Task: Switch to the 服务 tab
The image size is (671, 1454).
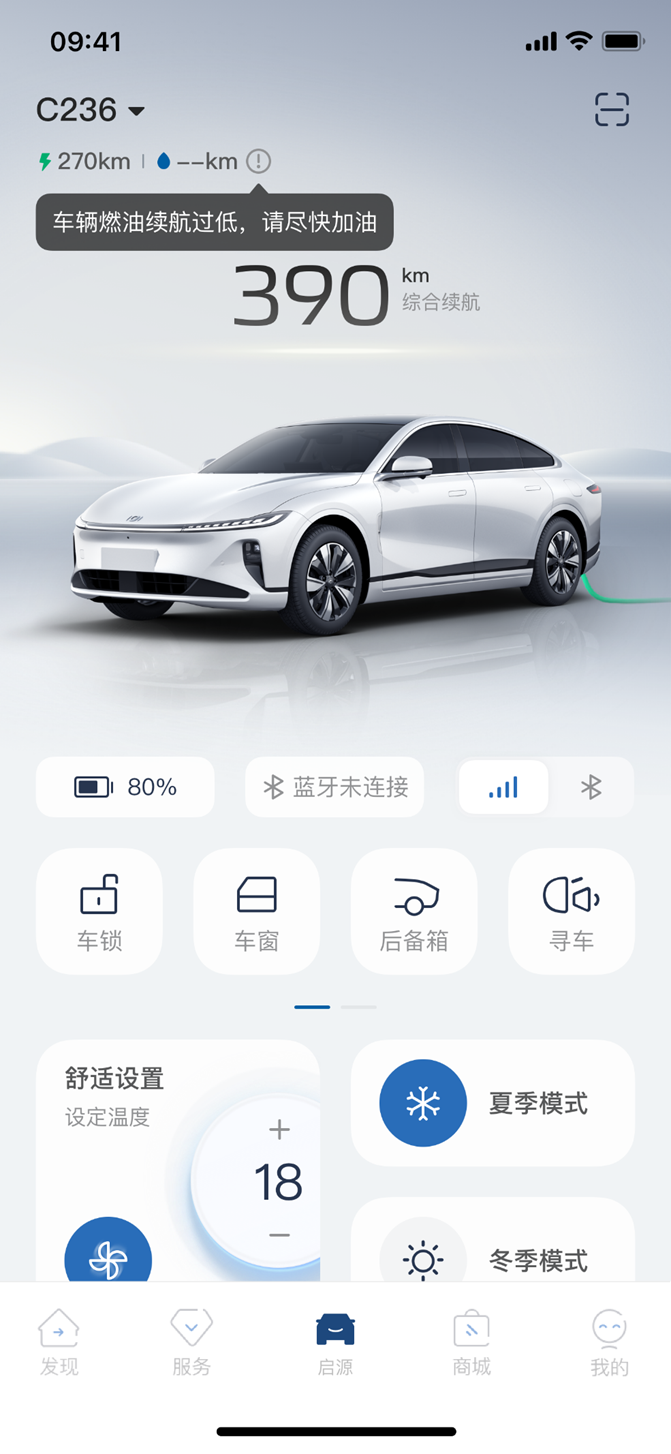Action: [x=191, y=1342]
